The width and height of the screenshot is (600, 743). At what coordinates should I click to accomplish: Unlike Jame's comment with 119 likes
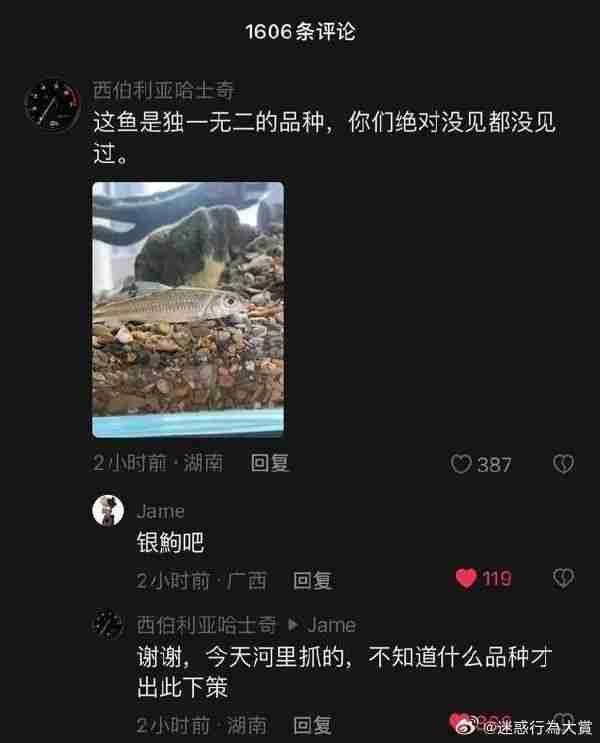465,578
